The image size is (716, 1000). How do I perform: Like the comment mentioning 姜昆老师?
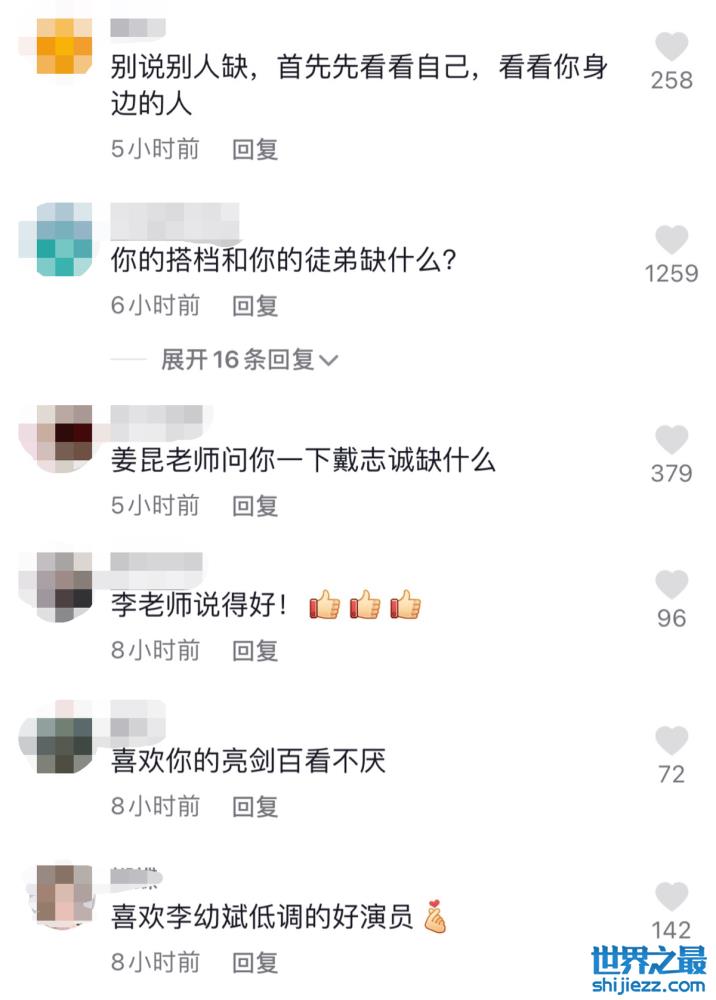point(671,440)
